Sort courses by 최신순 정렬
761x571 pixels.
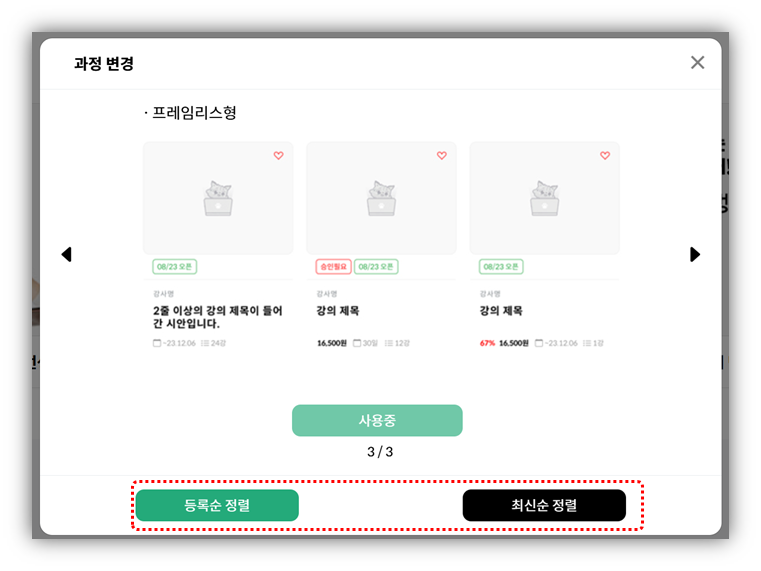pos(544,505)
